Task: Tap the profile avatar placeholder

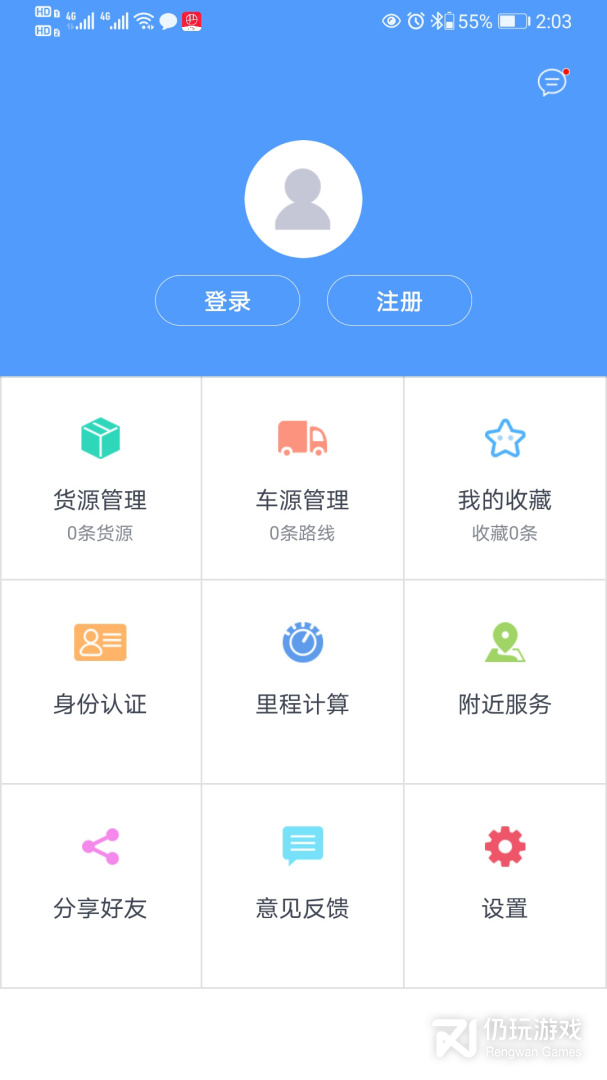Action: tap(303, 199)
